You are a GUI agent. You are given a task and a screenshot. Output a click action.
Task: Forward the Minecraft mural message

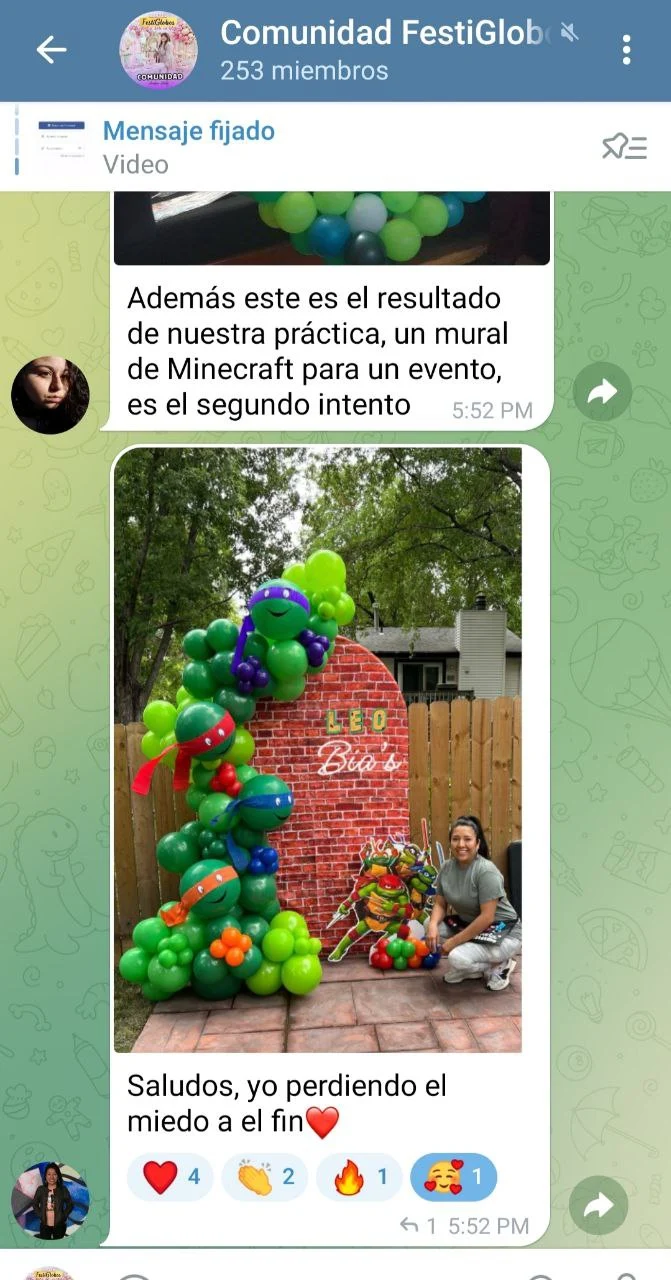tap(602, 392)
